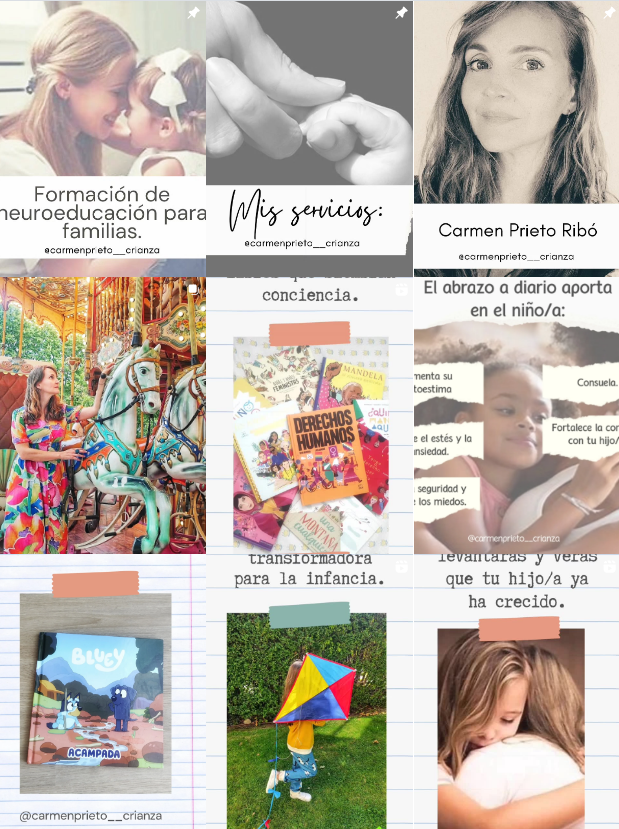Open the pinned 'Mis servicios' post

click(x=309, y=137)
